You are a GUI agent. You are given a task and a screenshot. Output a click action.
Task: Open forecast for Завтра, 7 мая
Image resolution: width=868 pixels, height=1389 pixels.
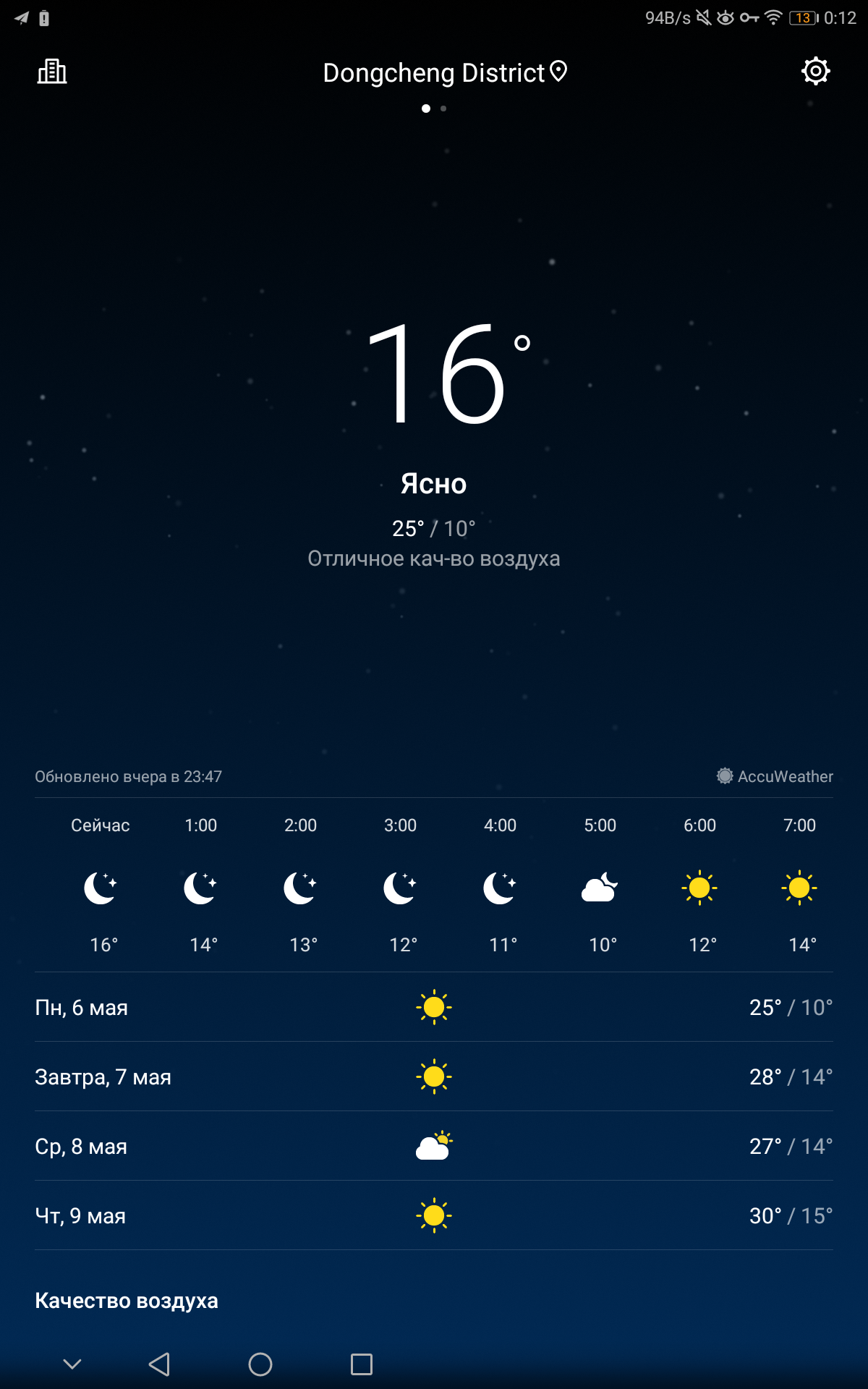pos(434,1076)
